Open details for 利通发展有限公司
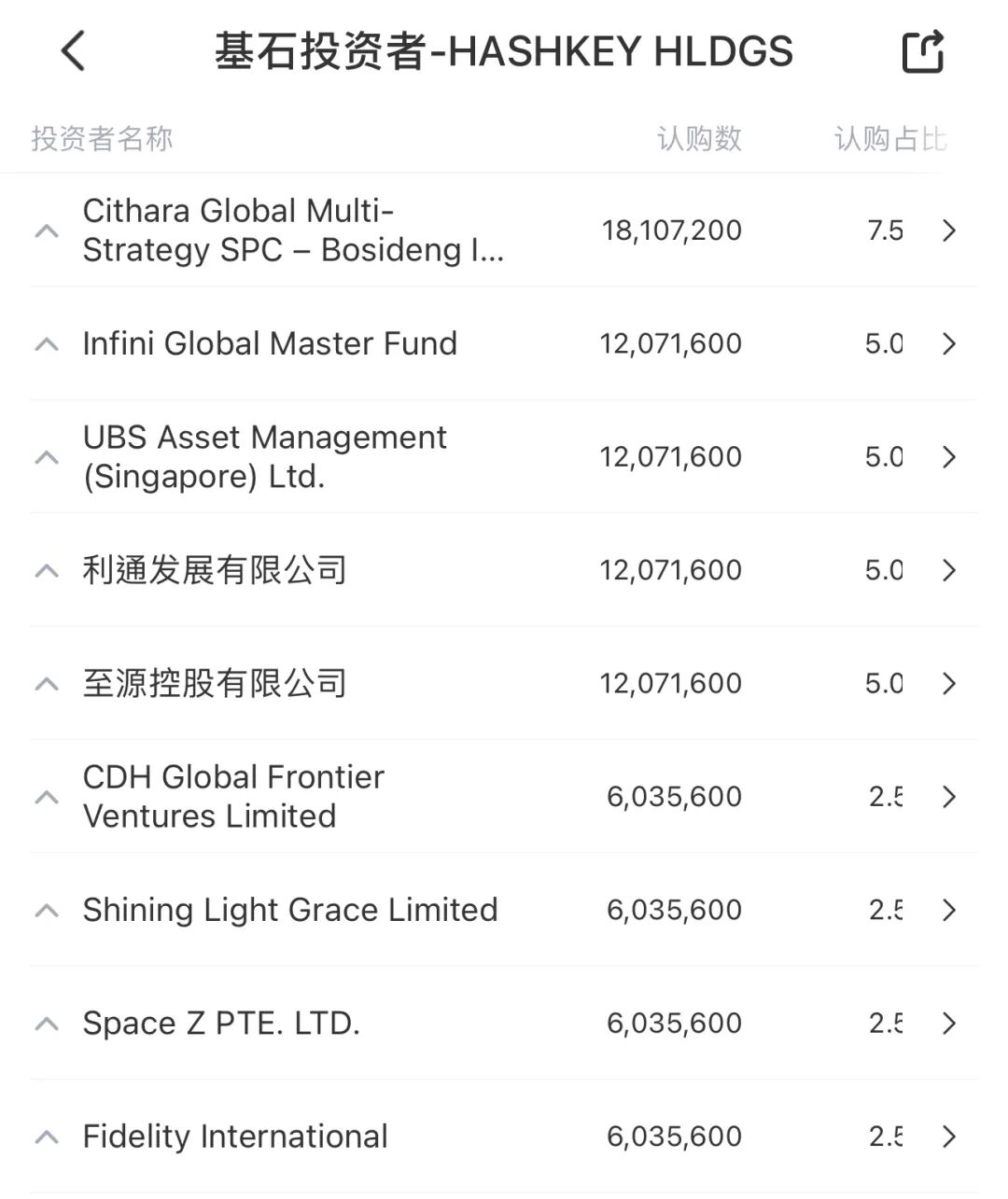 (950, 570)
